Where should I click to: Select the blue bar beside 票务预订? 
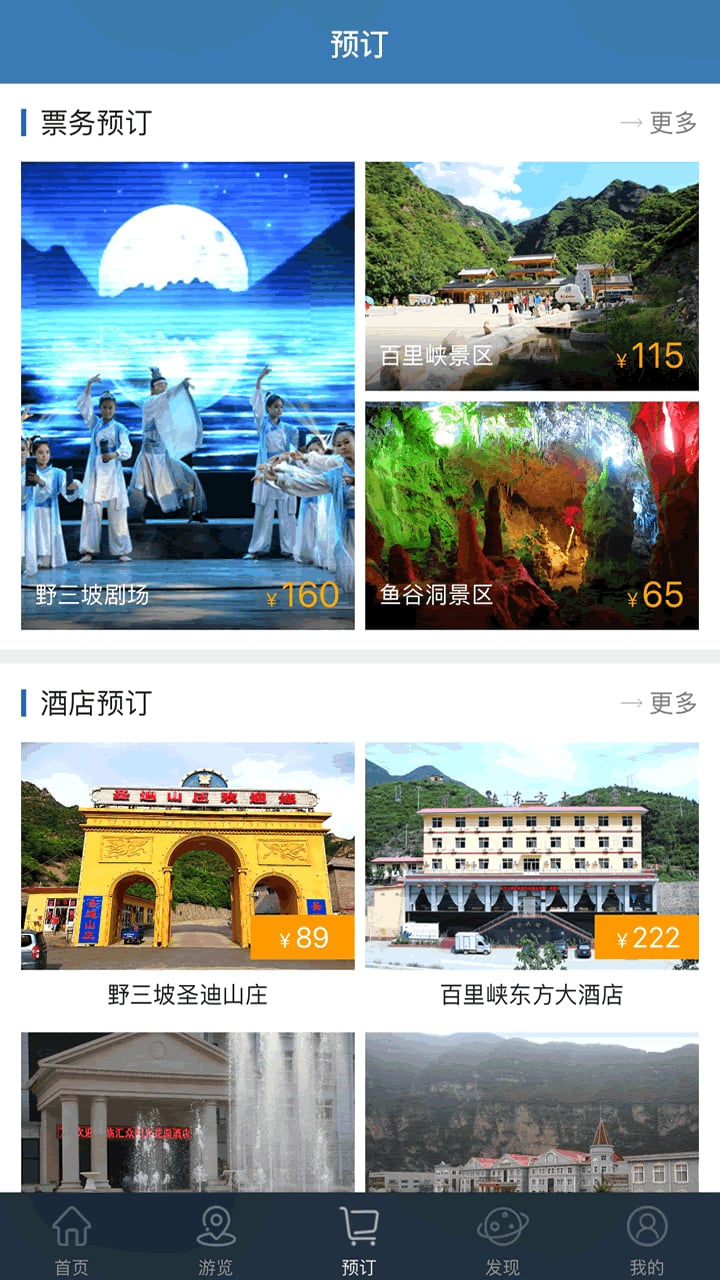(x=25, y=123)
